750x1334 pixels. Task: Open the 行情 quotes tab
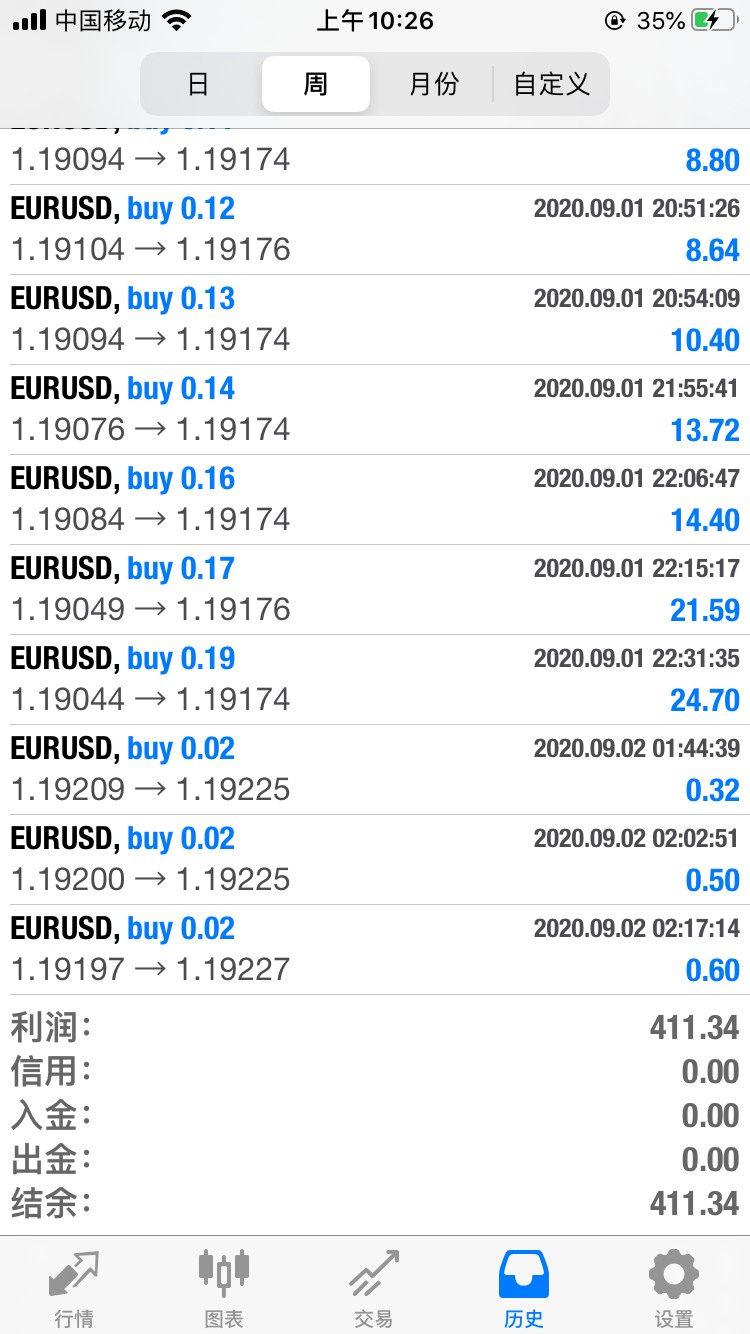75,1289
